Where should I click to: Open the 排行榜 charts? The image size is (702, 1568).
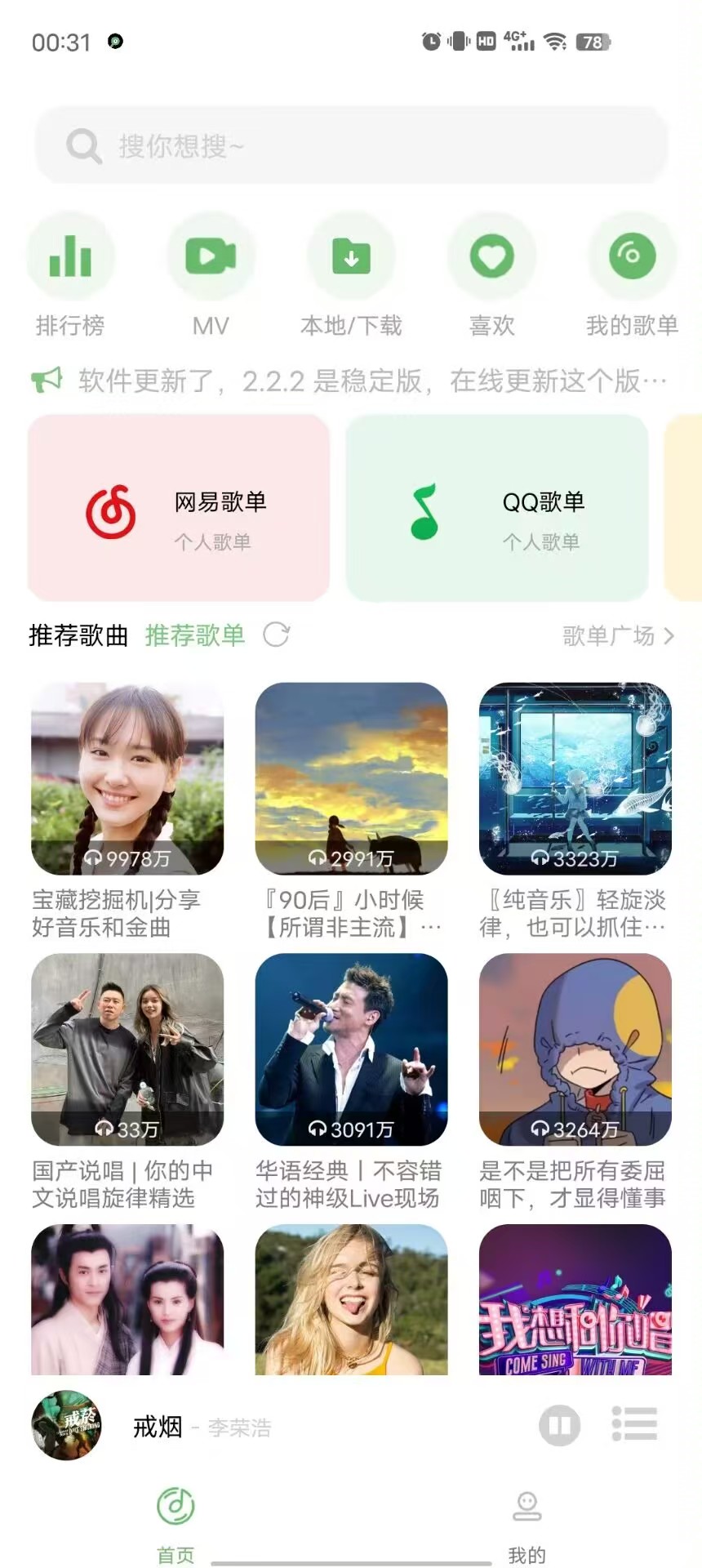(70, 275)
